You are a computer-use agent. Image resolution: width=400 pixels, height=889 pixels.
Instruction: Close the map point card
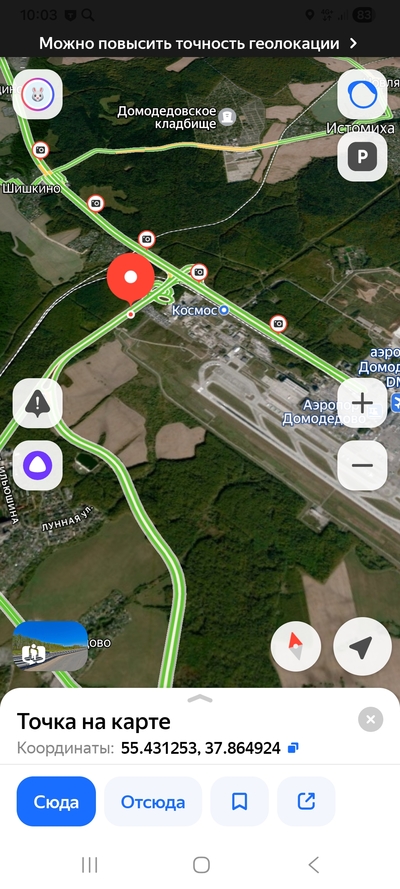[x=371, y=719]
